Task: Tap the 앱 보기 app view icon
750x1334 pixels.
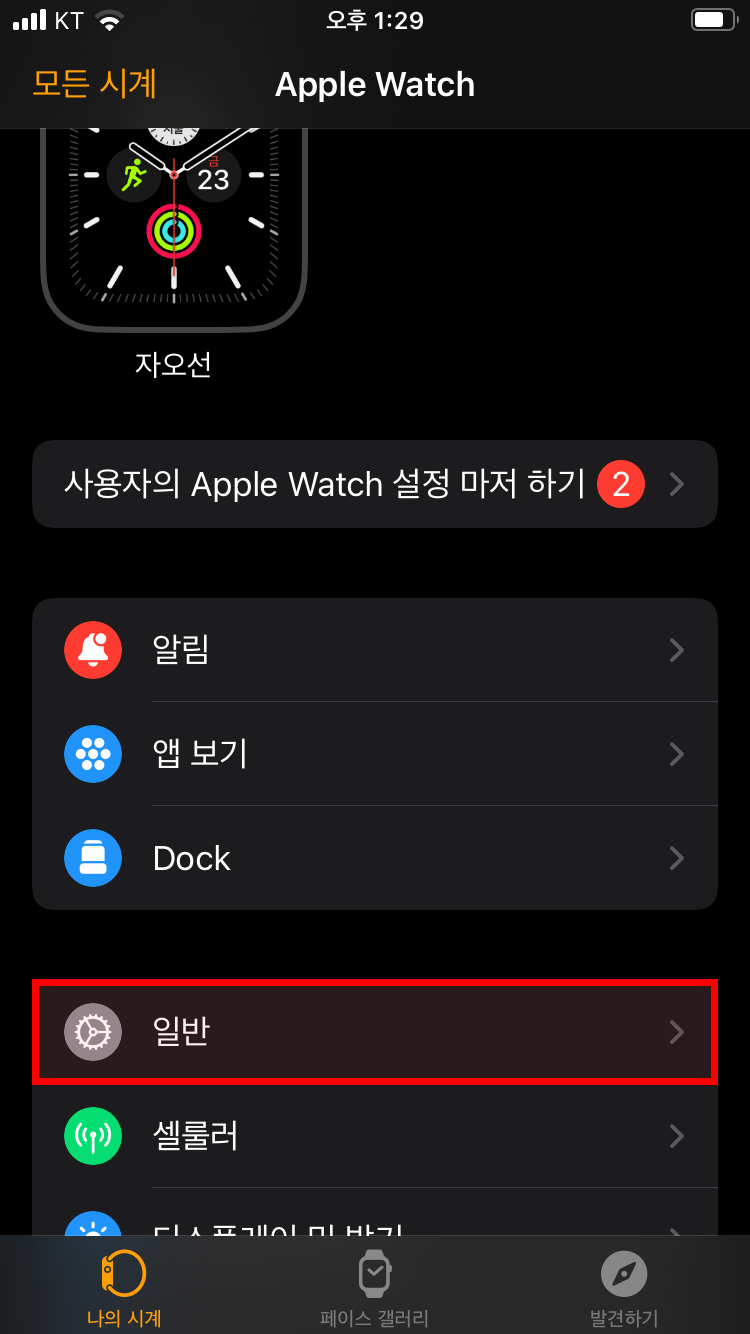Action: (93, 754)
